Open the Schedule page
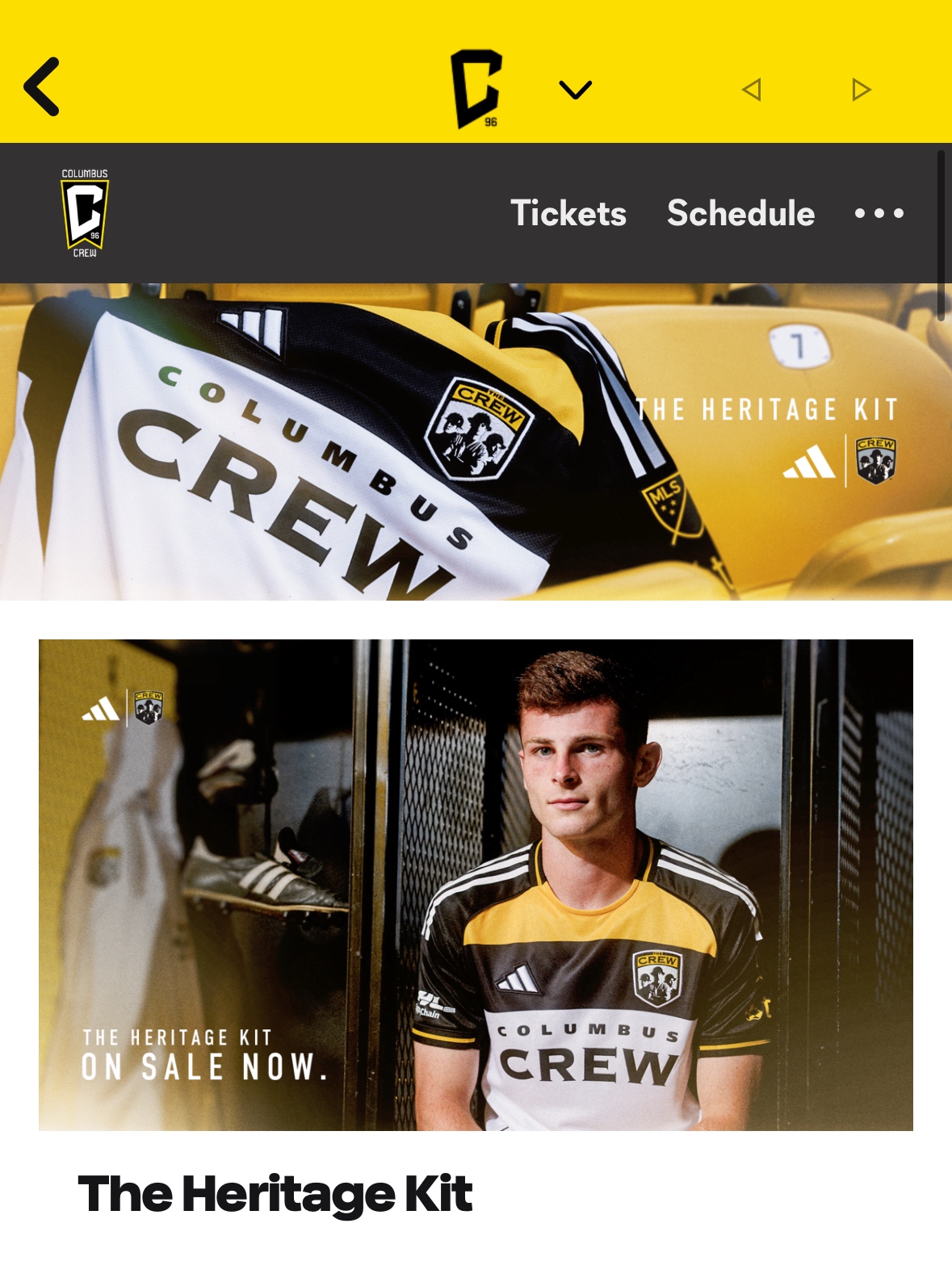952x1261 pixels. coord(740,214)
